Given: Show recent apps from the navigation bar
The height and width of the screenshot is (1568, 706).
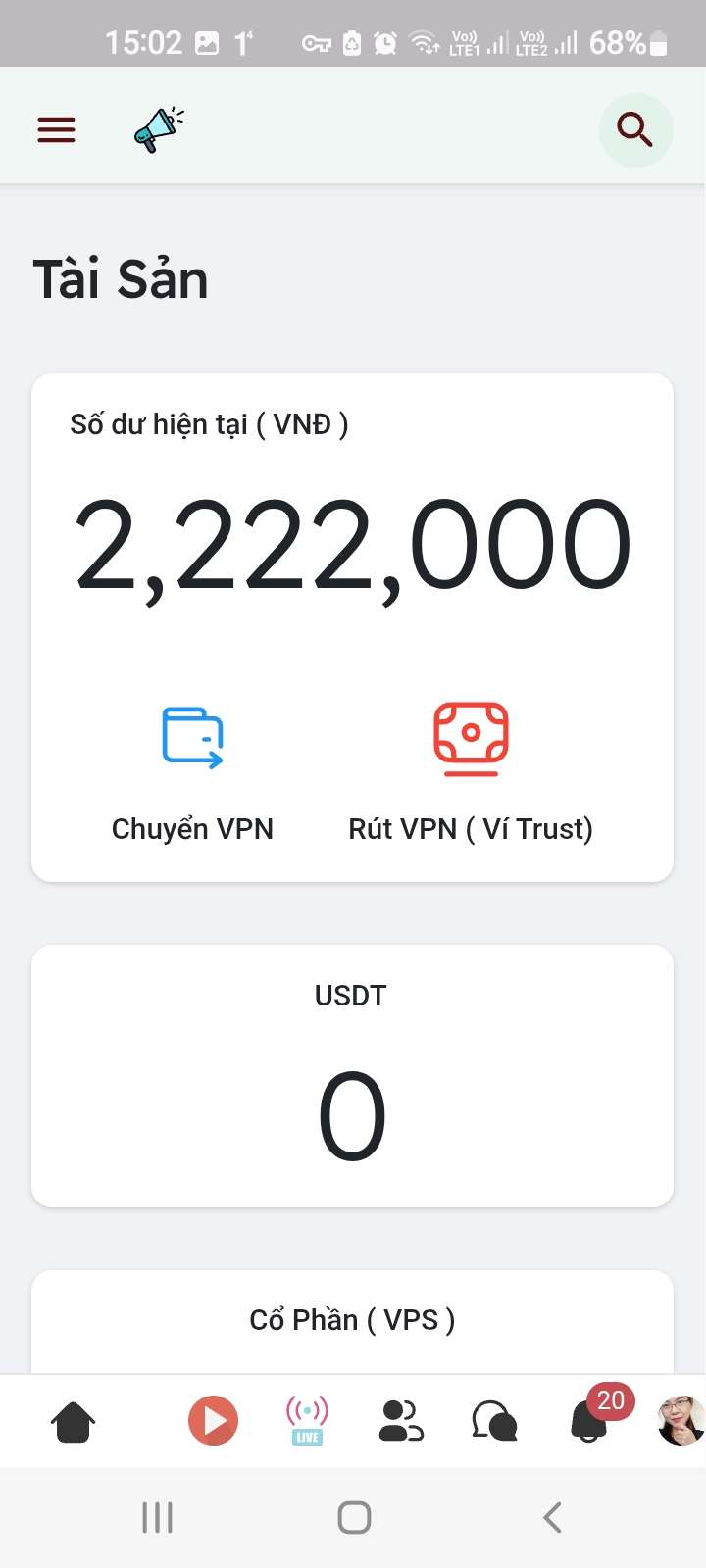Looking at the screenshot, I should [x=157, y=1517].
